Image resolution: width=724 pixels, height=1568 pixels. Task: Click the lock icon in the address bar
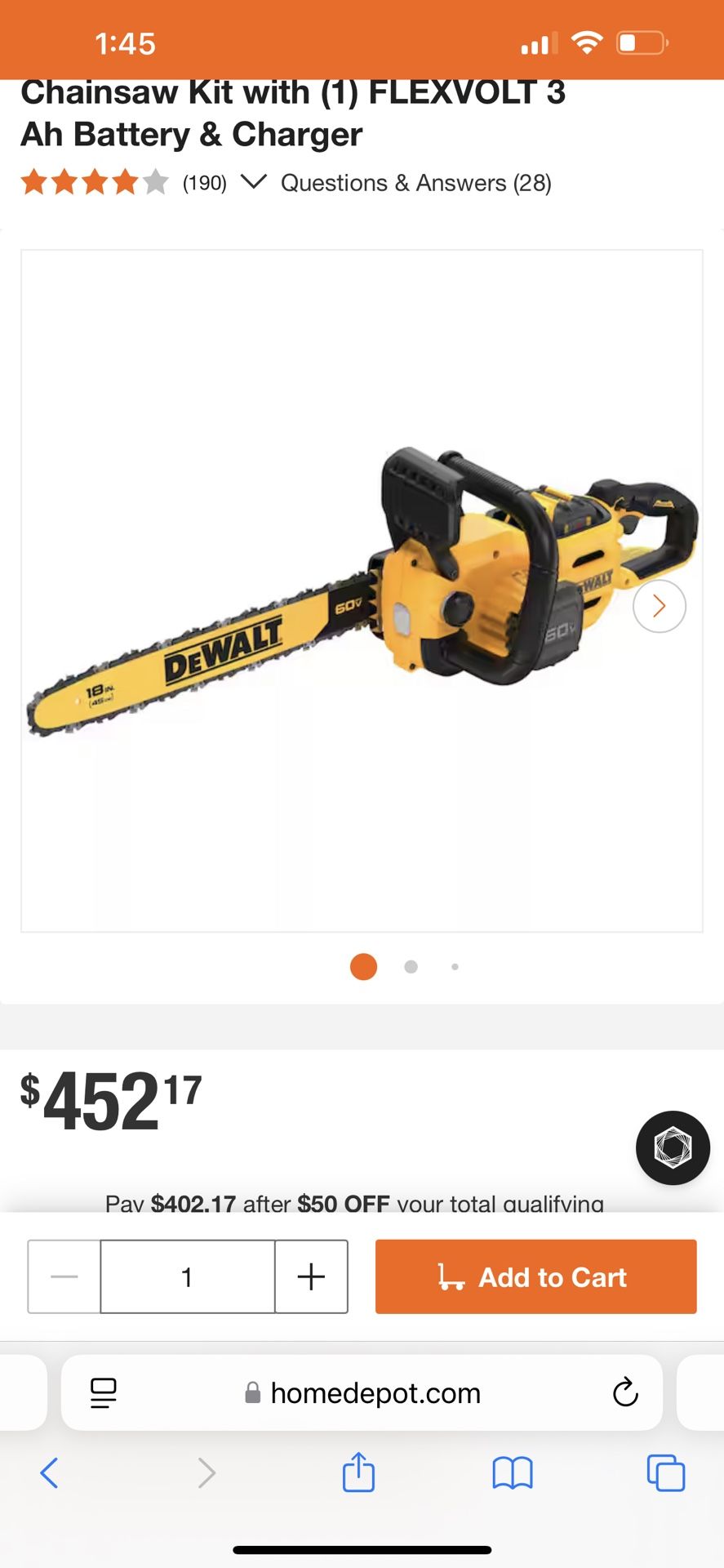pyautogui.click(x=252, y=1393)
